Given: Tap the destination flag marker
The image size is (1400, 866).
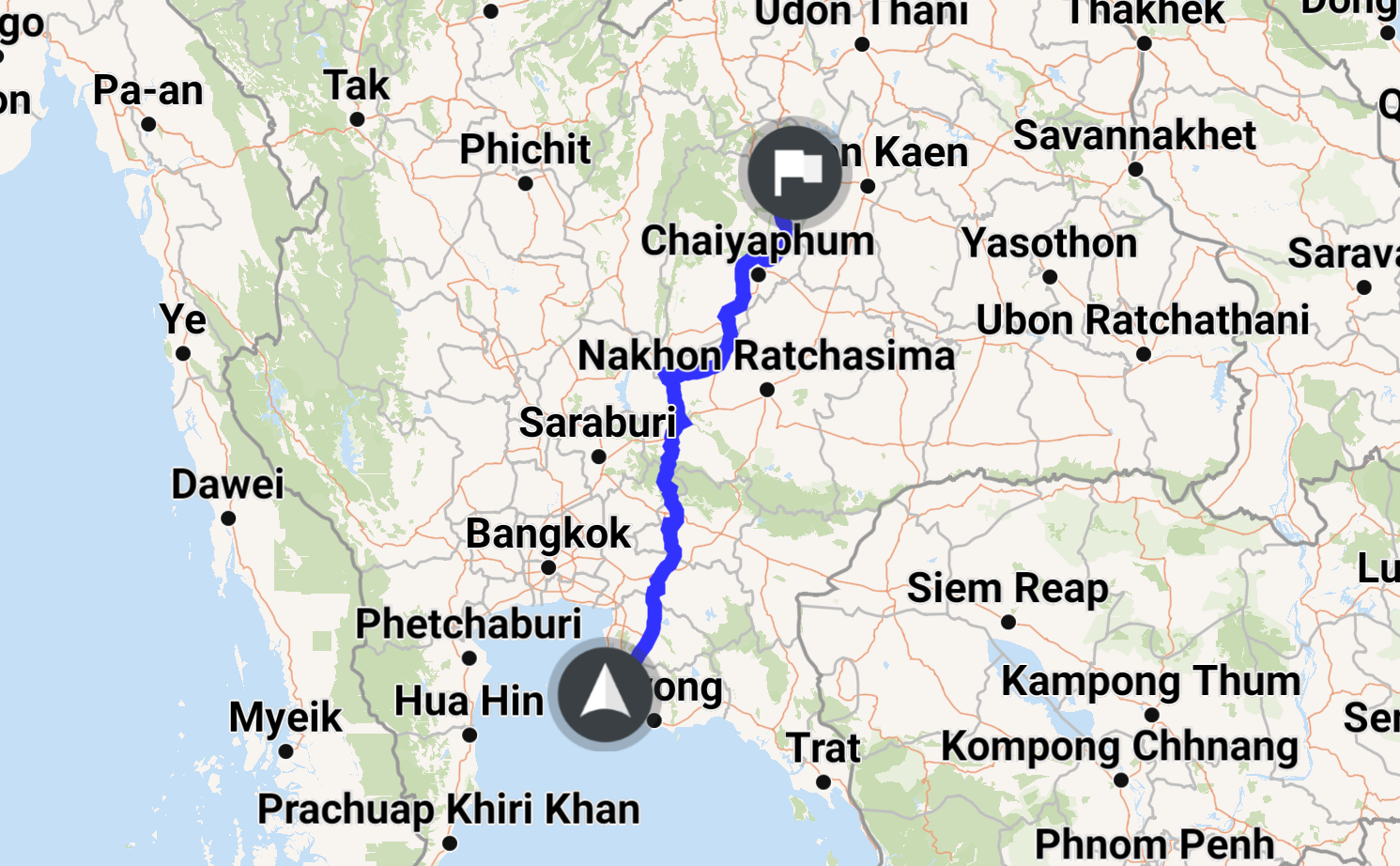Looking at the screenshot, I should click(795, 173).
